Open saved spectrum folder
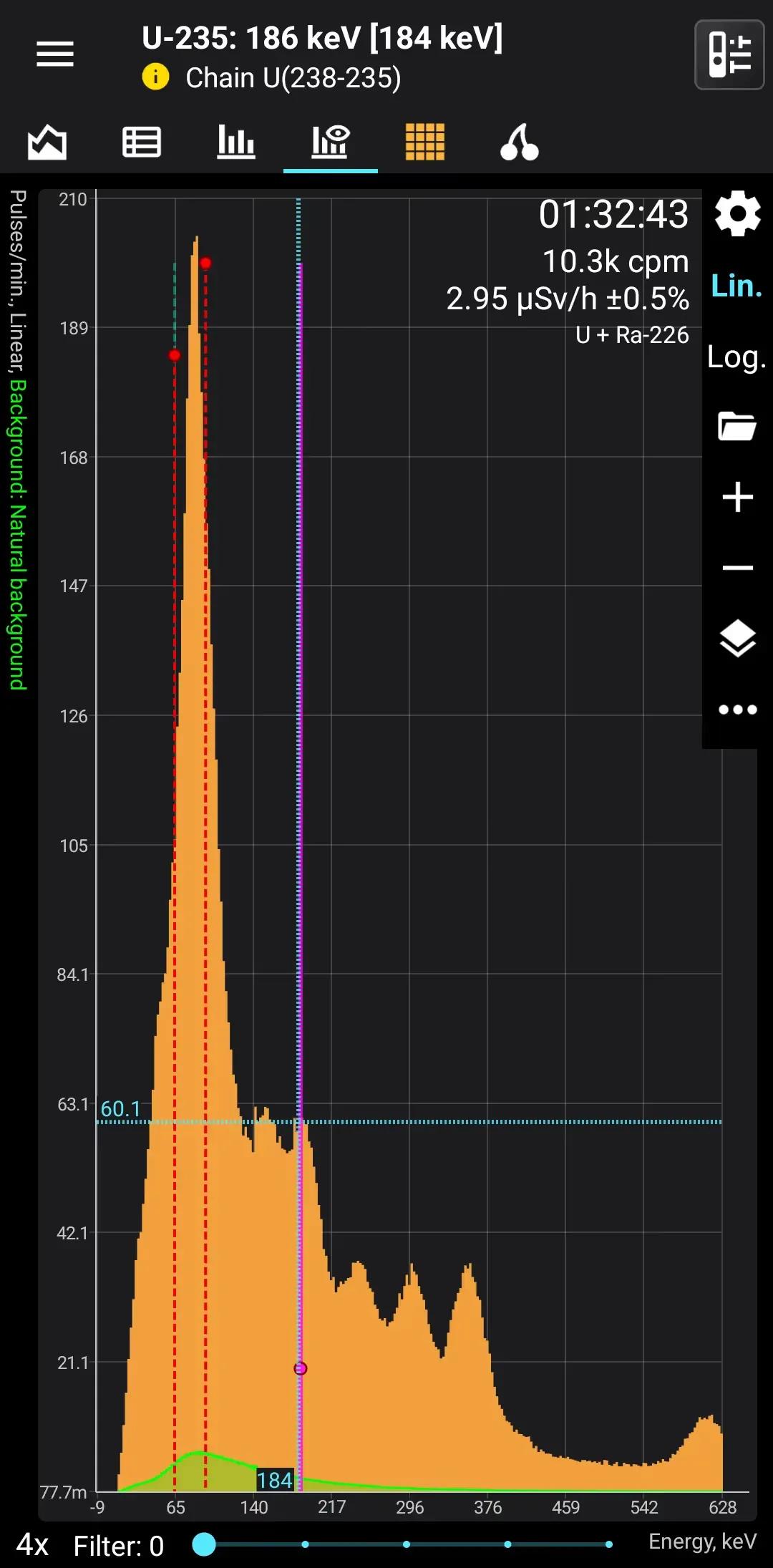773x1568 pixels. (737, 427)
